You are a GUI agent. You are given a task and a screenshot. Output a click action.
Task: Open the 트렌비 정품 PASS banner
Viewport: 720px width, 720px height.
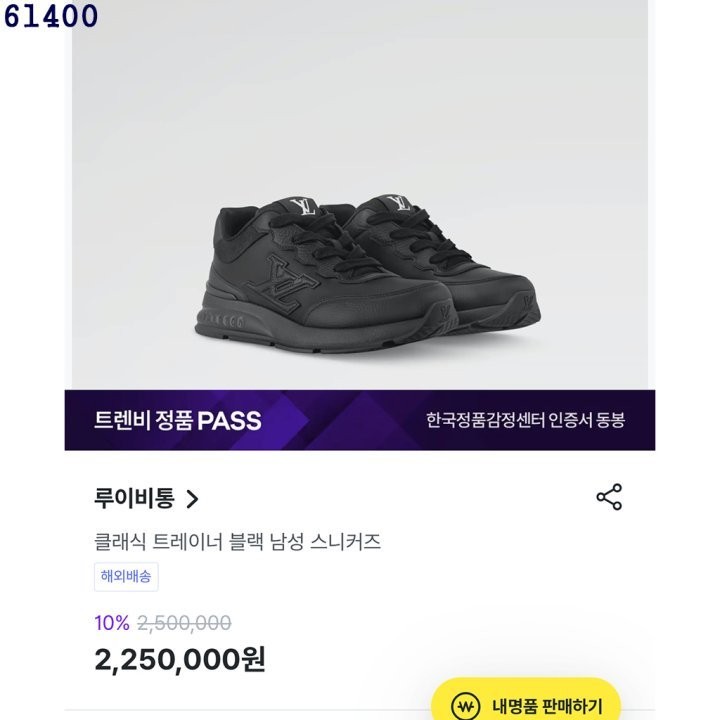pyautogui.click(x=360, y=420)
